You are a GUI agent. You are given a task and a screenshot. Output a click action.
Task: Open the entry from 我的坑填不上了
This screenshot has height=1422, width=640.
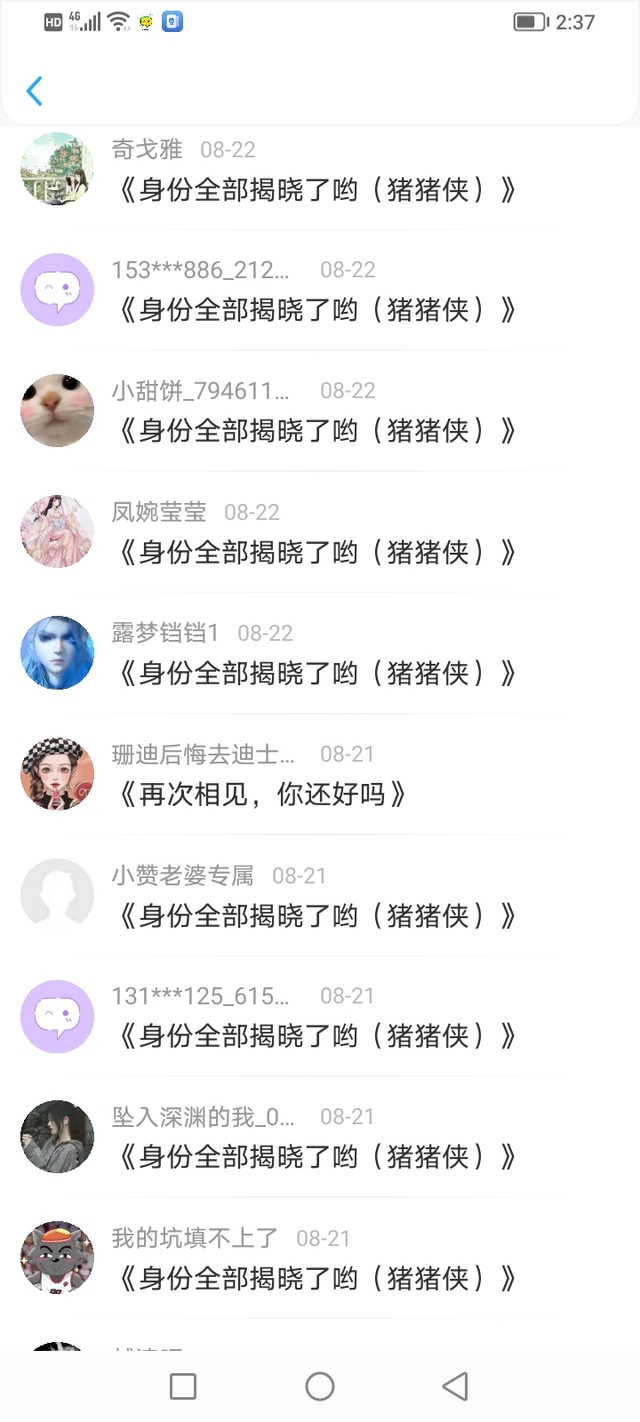pos(316,1278)
